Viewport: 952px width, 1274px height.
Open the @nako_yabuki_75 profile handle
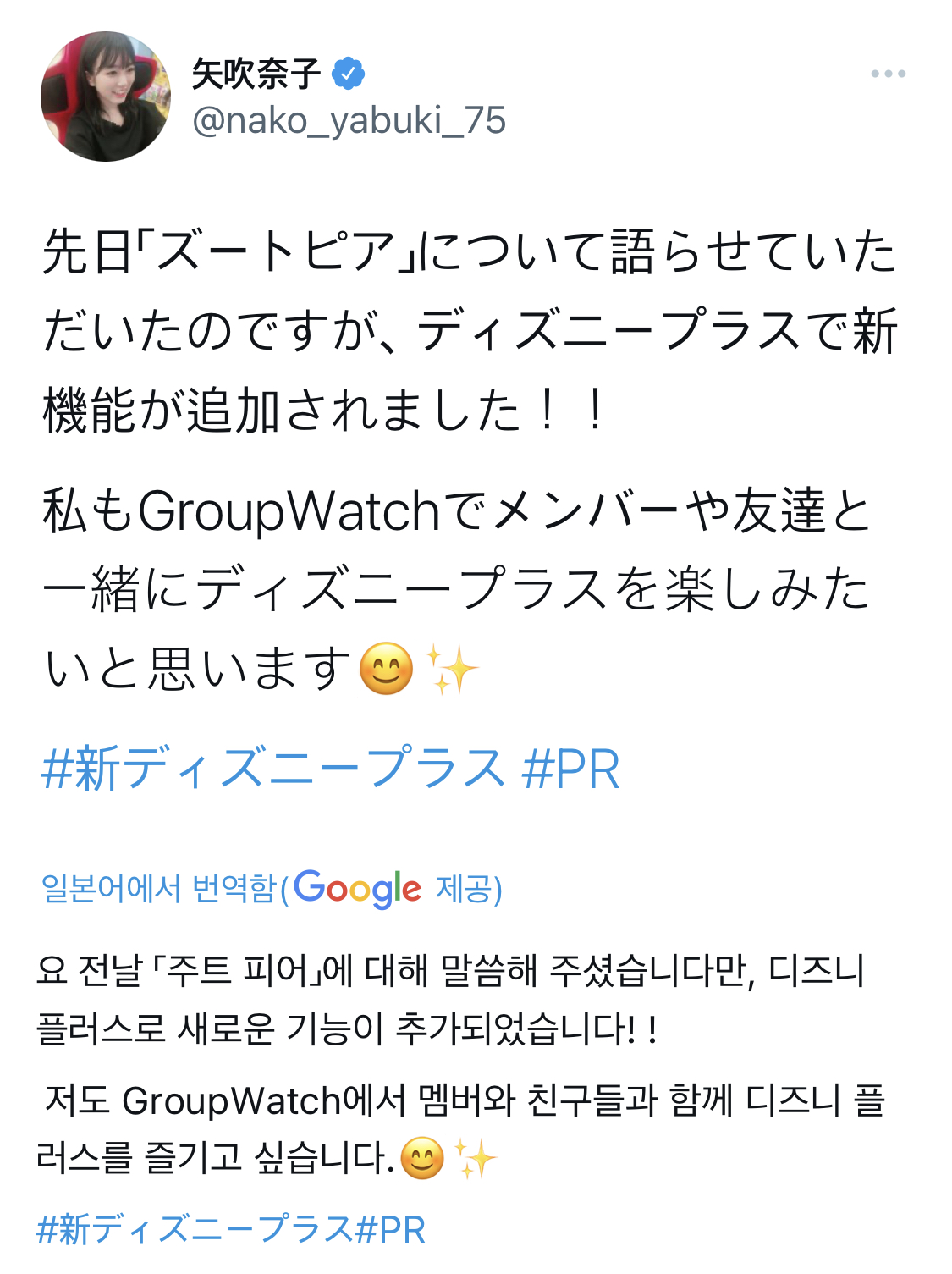(x=349, y=120)
